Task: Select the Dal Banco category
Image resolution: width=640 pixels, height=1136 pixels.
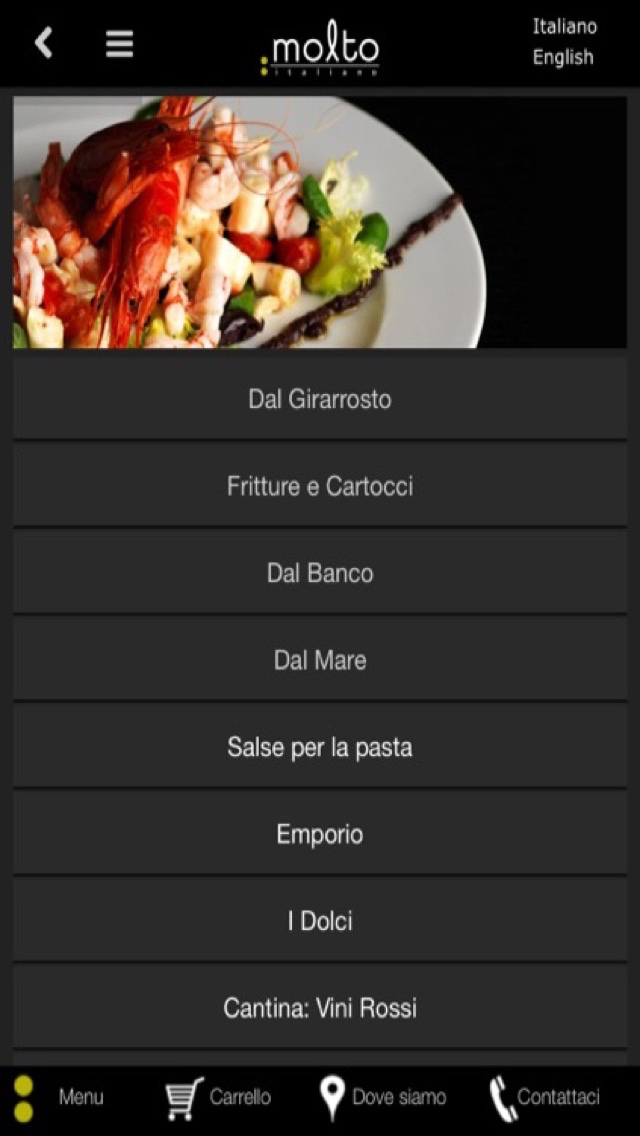Action: [x=320, y=572]
